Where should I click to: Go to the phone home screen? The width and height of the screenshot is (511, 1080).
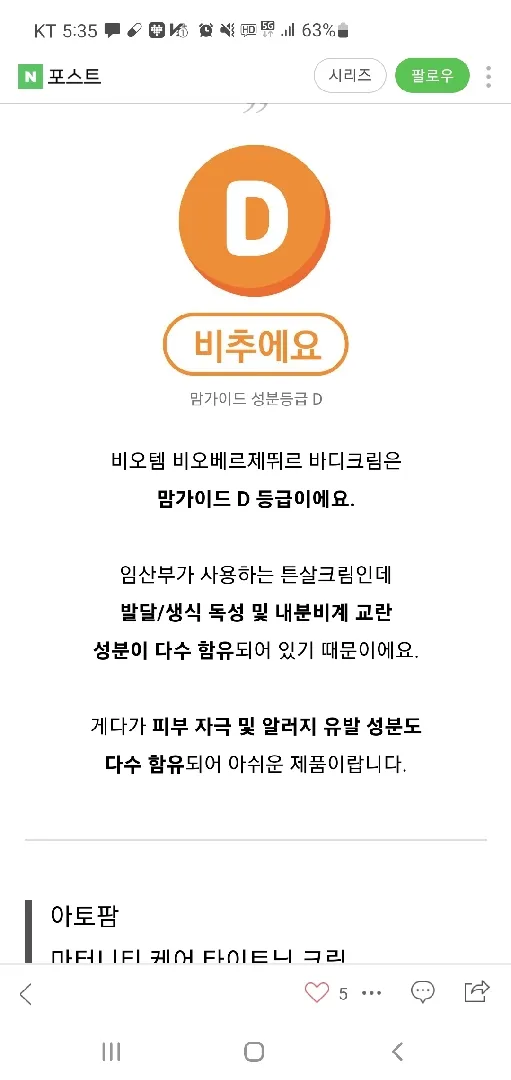[x=254, y=1051]
